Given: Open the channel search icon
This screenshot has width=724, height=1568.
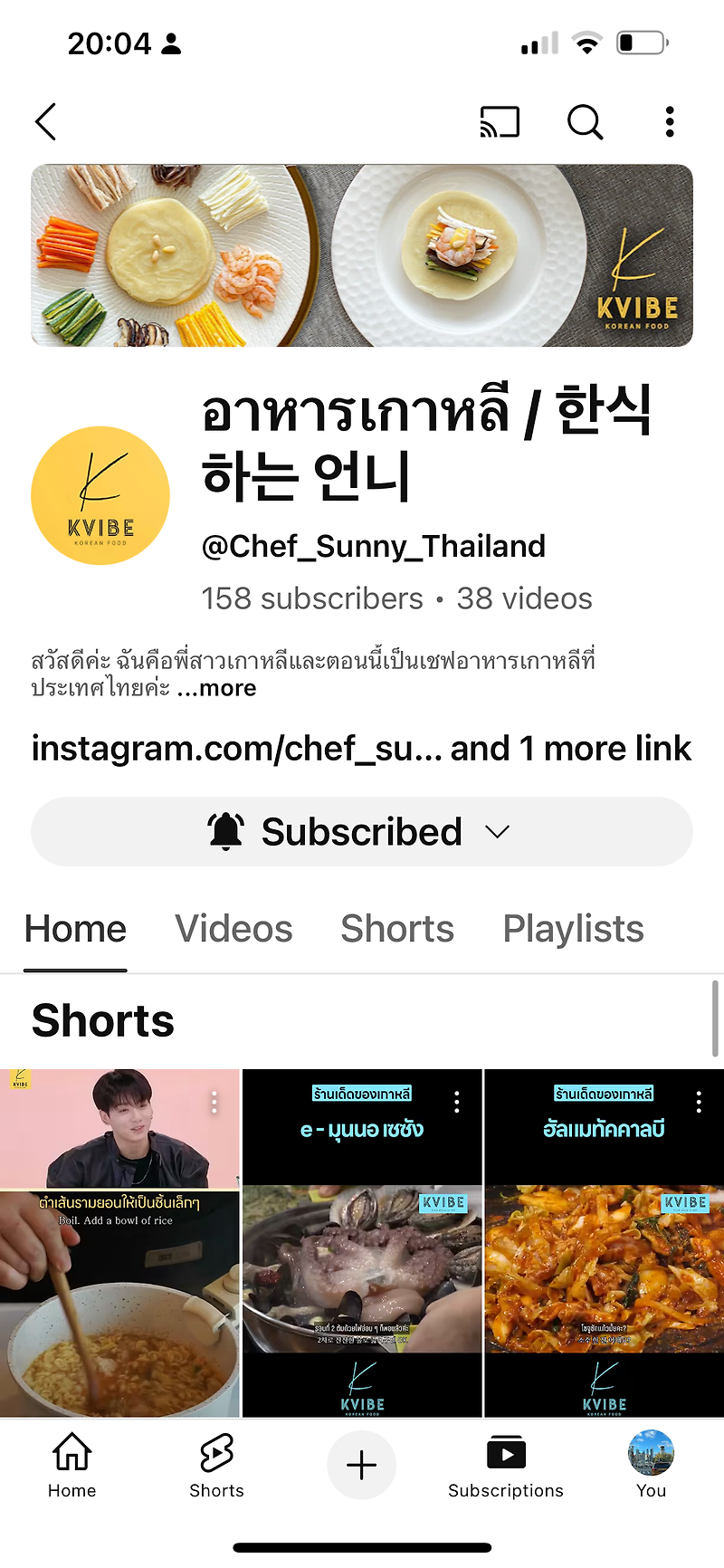Looking at the screenshot, I should 585,121.
